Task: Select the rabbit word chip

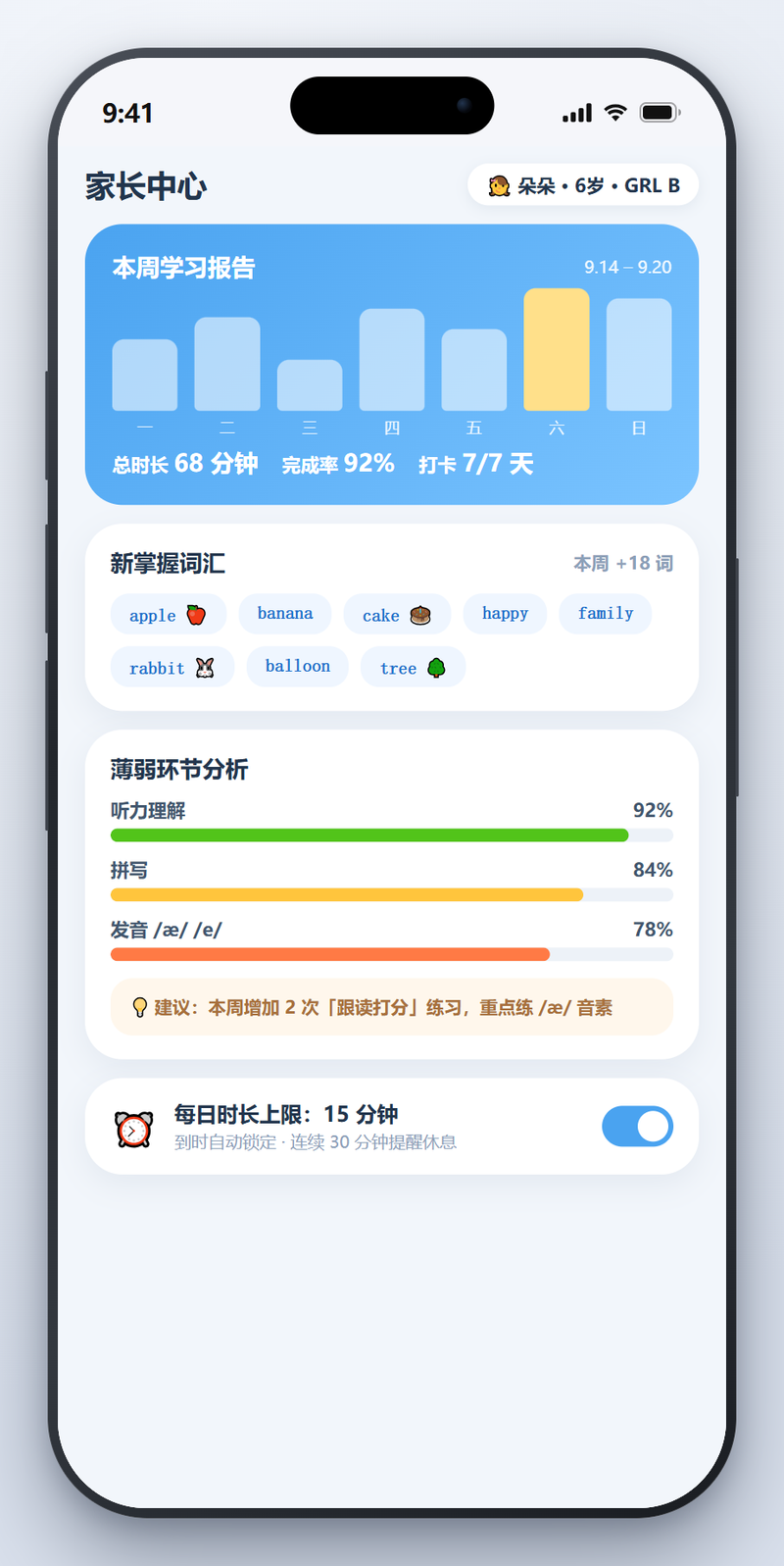Action: point(172,668)
